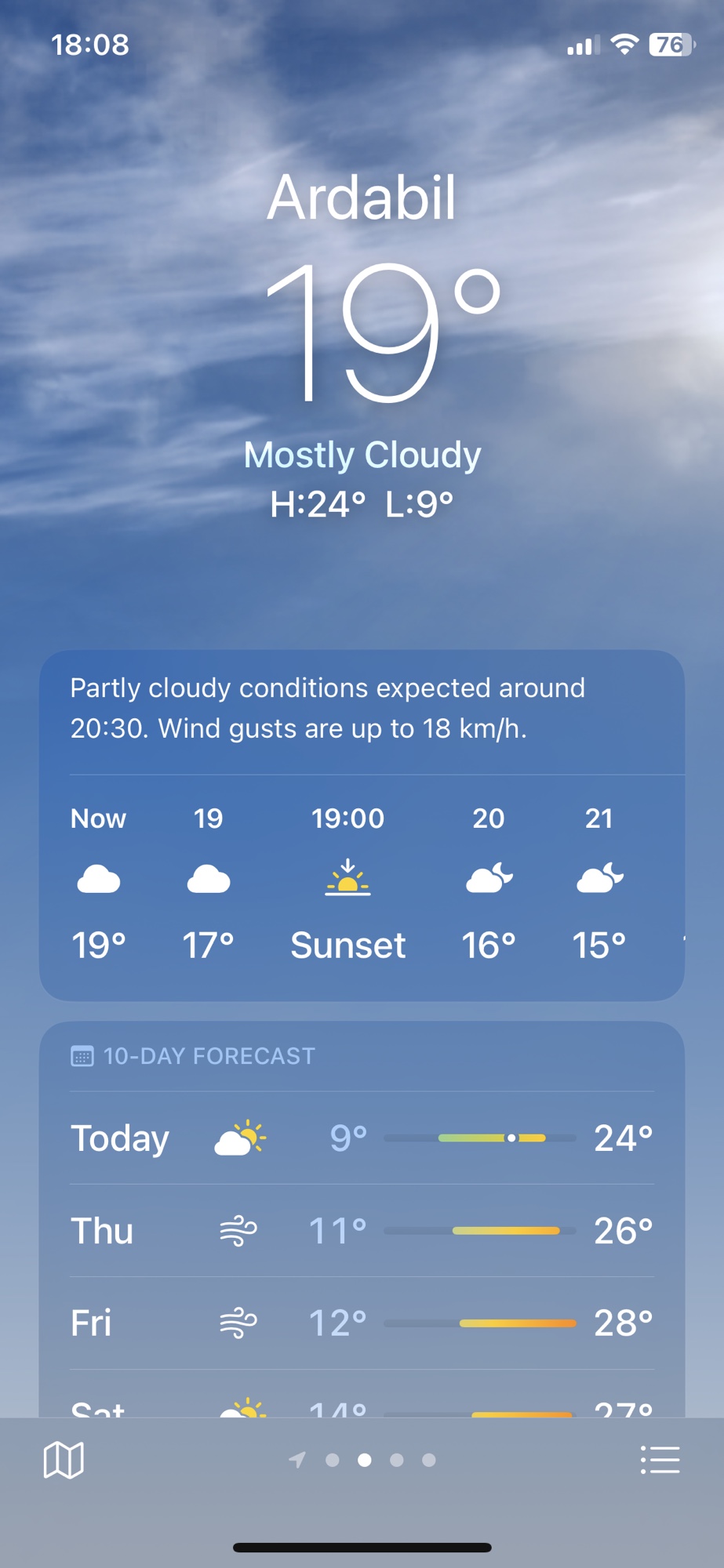View Friday's forecast details
Image resolution: width=724 pixels, height=1568 pixels.
point(362,1323)
